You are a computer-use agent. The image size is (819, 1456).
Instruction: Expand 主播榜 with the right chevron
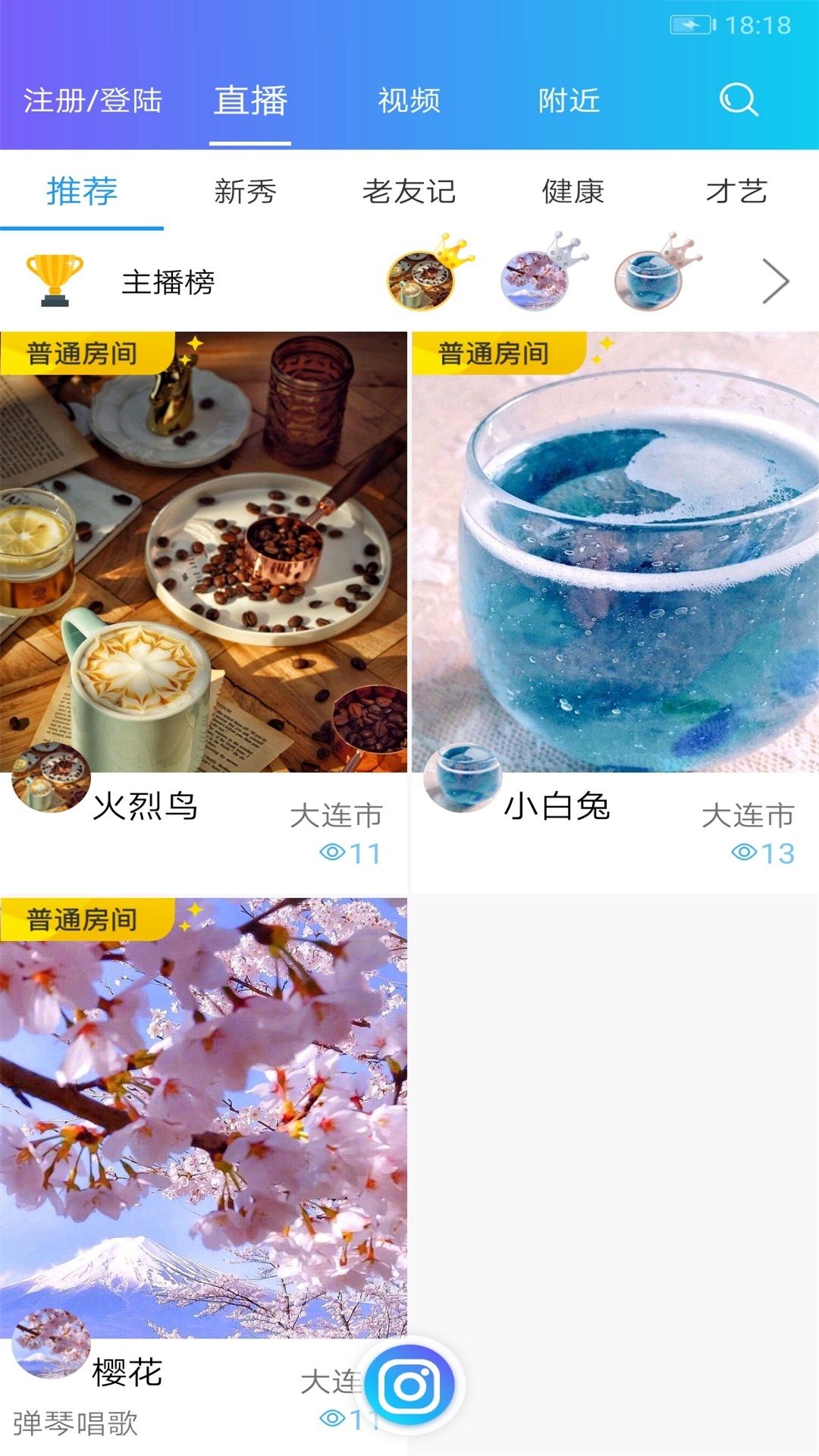[776, 281]
